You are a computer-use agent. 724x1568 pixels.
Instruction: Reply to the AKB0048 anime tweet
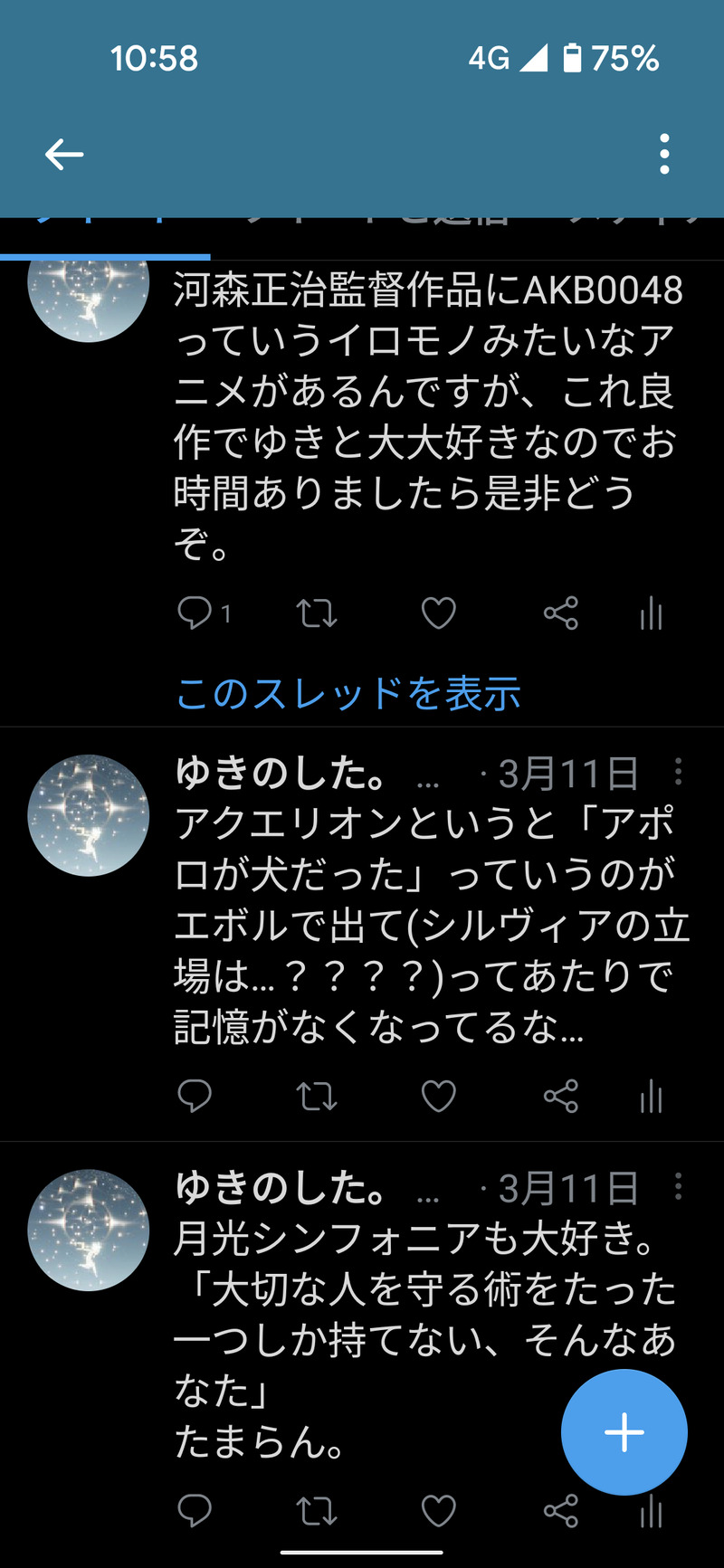(195, 613)
